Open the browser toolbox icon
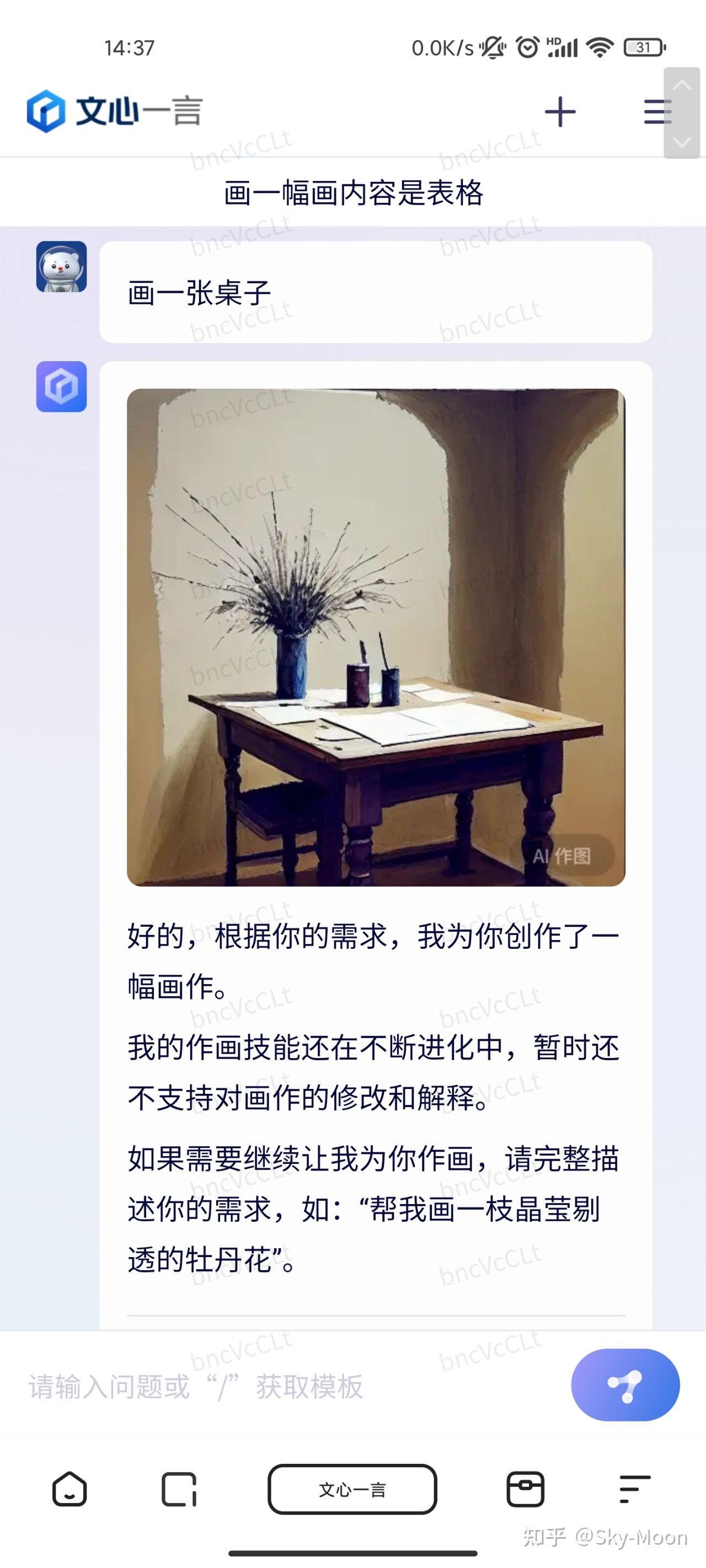 tap(525, 1490)
